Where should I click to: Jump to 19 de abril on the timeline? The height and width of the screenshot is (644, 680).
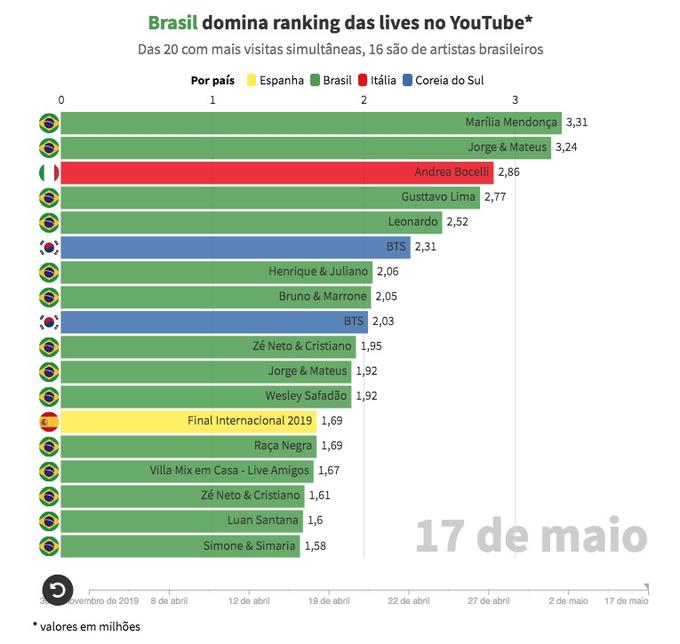(328, 600)
